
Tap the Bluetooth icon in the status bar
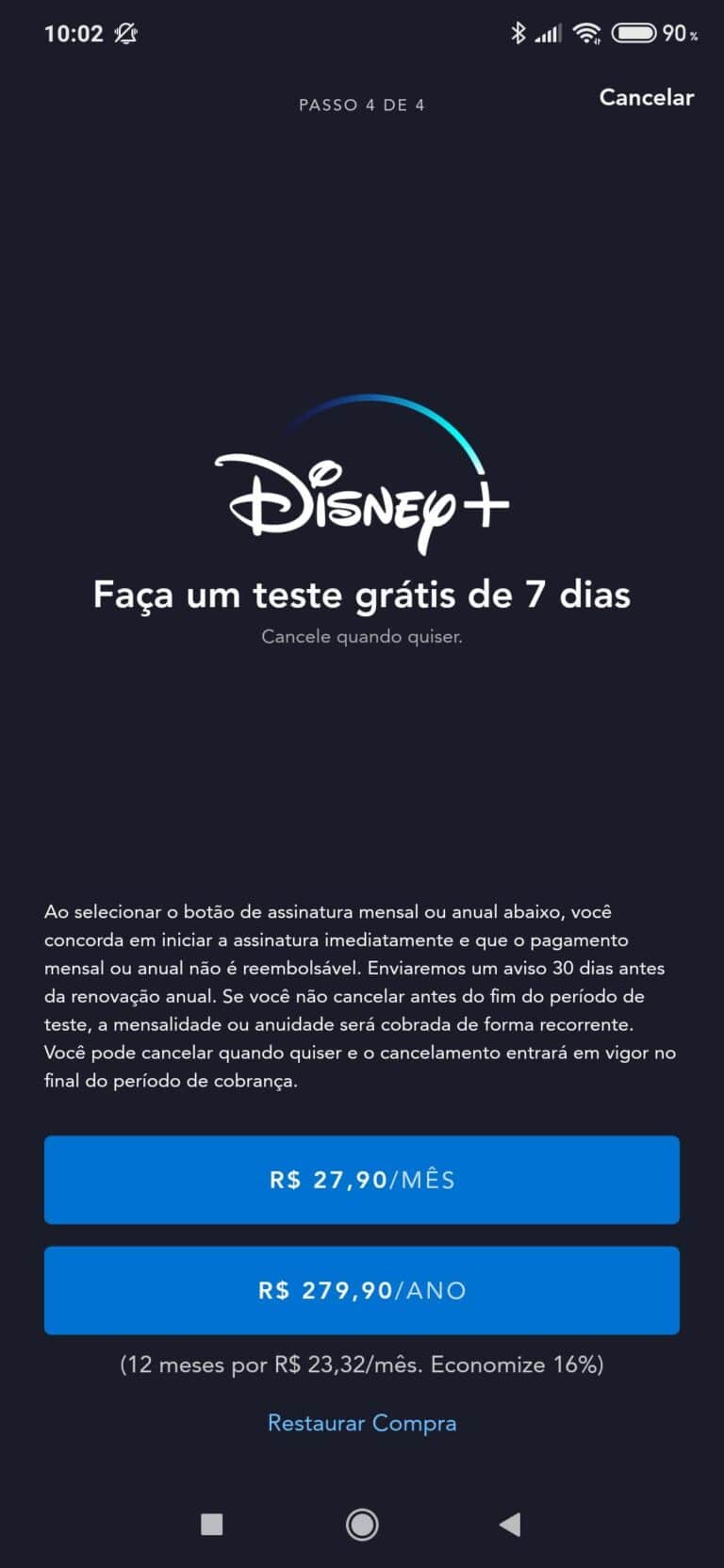[518, 31]
